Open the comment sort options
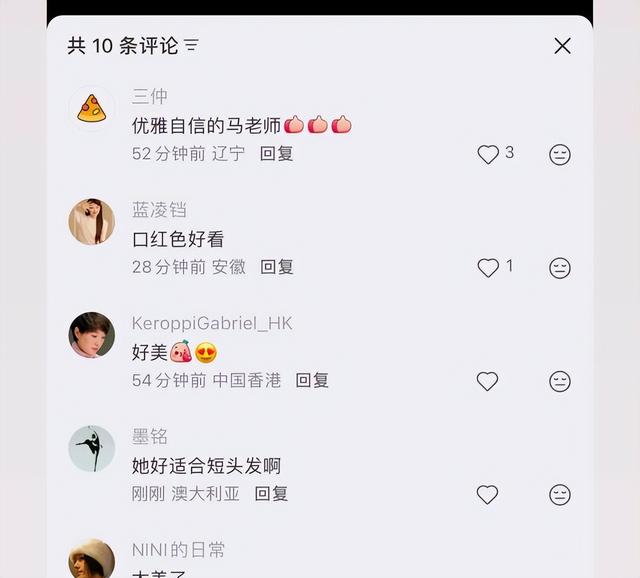This screenshot has width=640, height=578. 192,46
